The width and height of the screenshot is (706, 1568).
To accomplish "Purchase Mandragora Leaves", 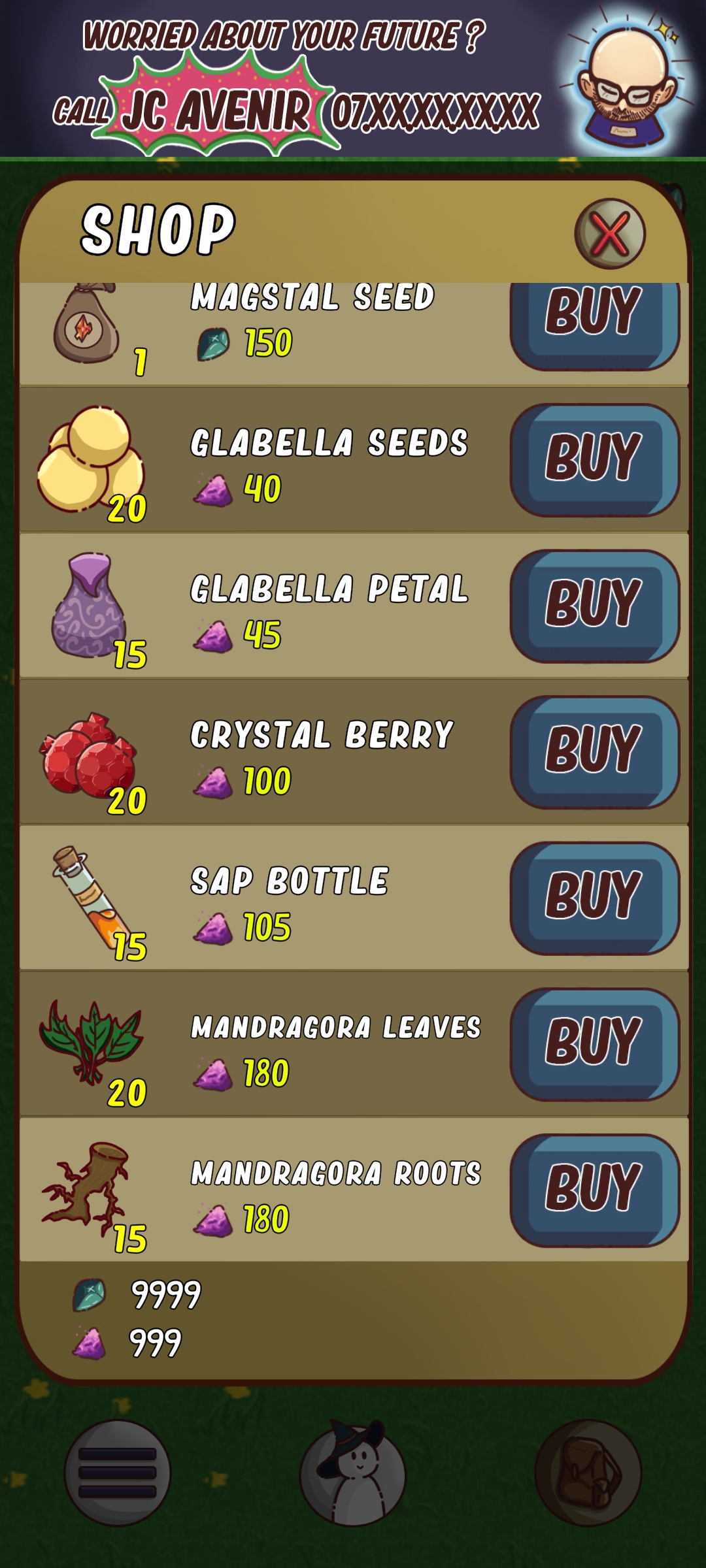I will click(594, 1043).
